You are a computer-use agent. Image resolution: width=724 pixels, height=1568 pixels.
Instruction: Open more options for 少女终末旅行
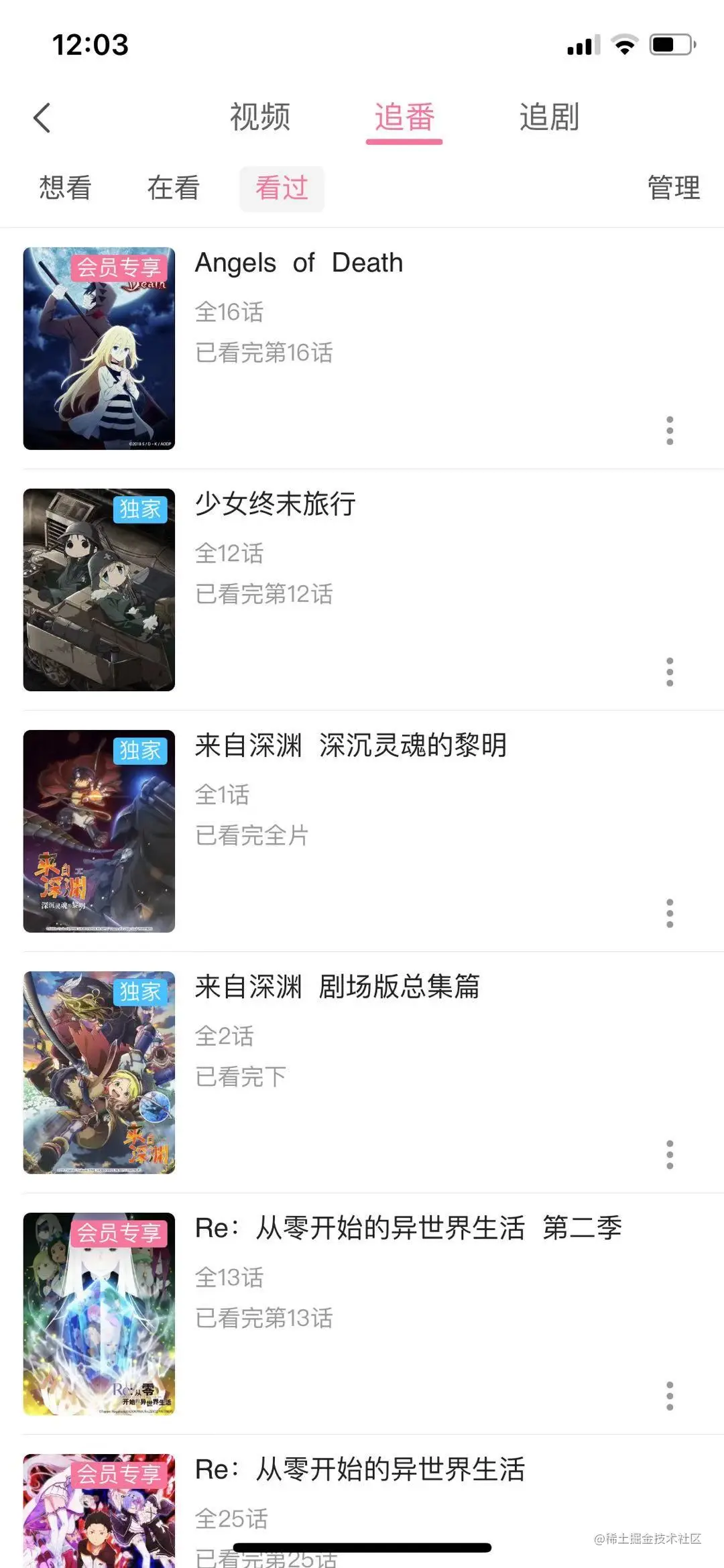(669, 672)
